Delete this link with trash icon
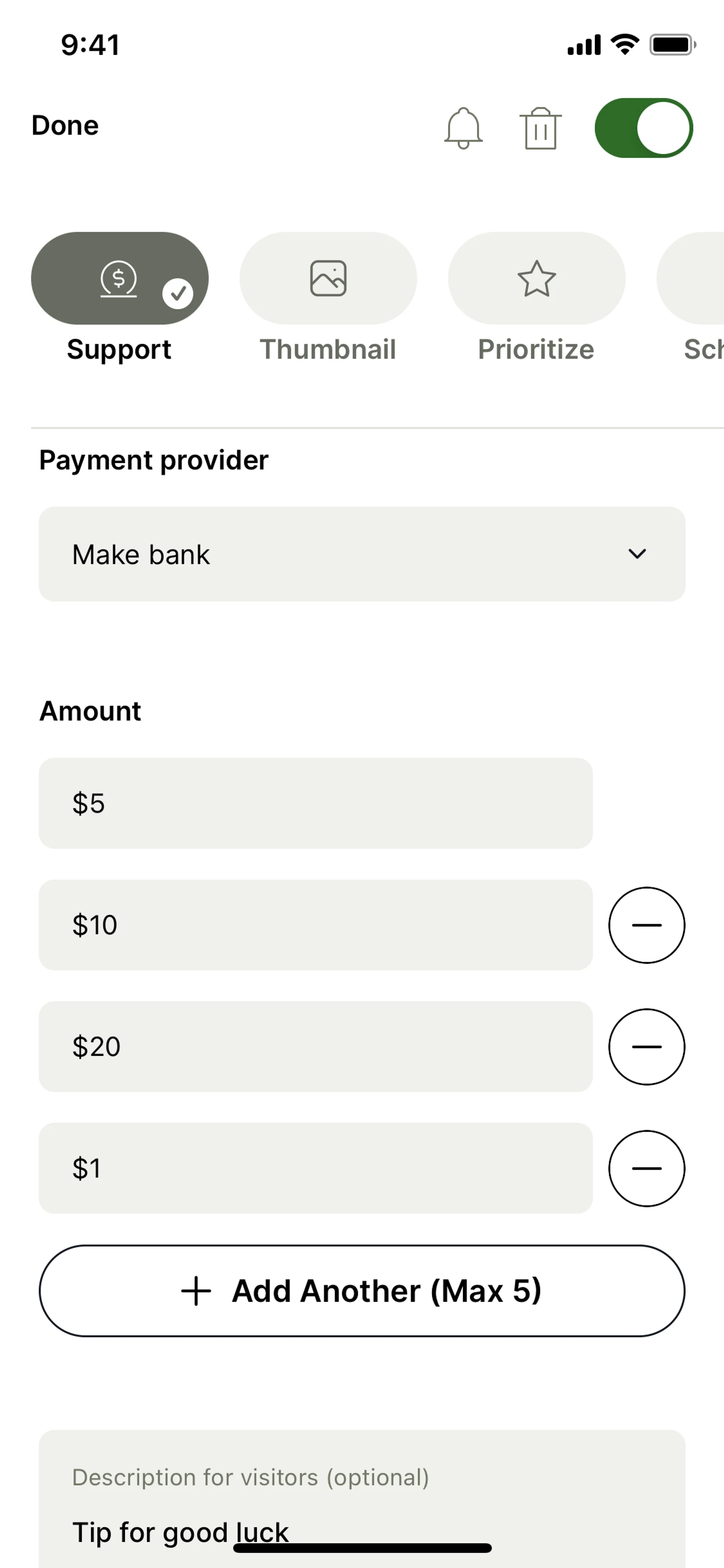 coord(540,128)
